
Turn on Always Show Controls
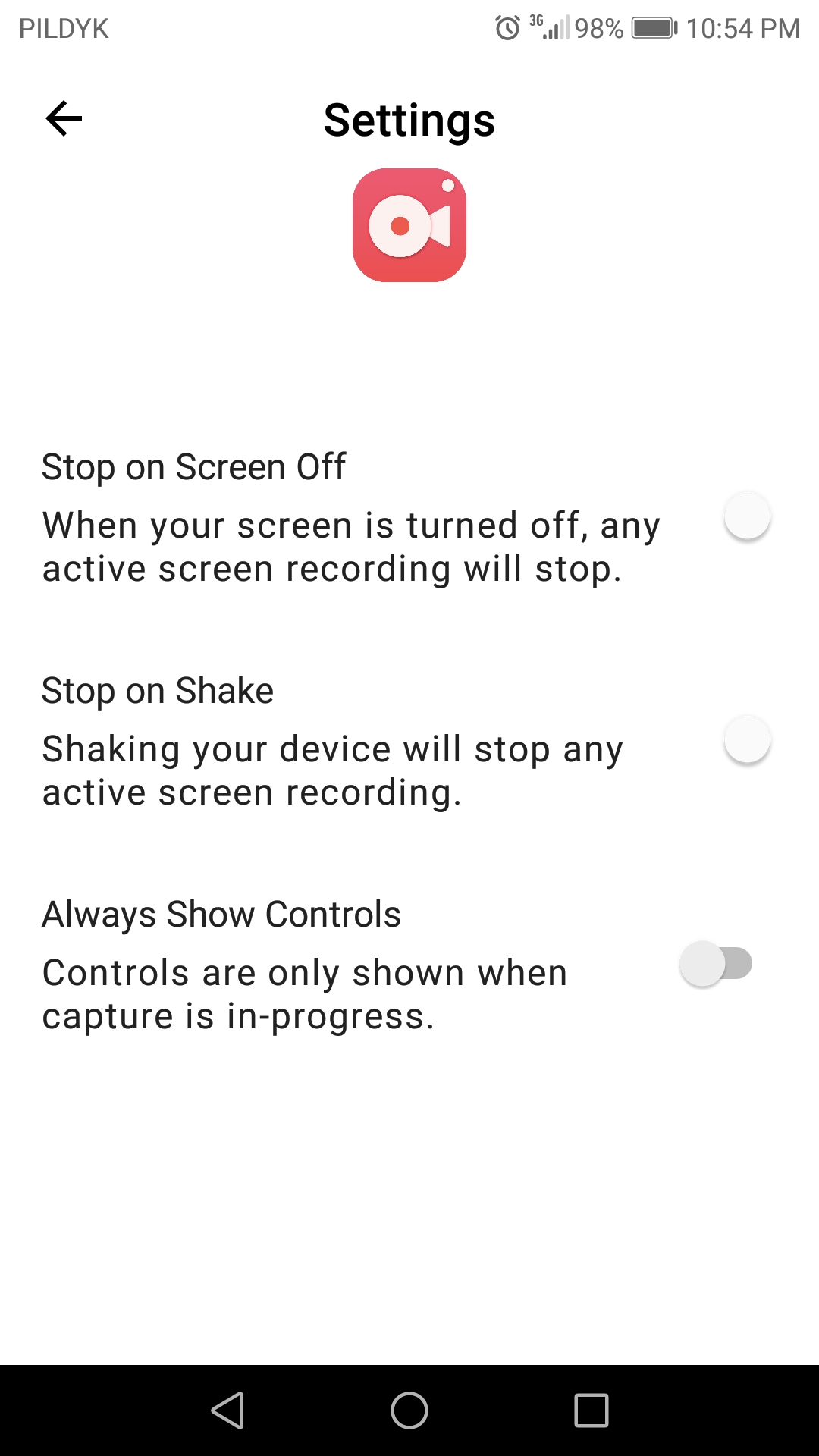[x=716, y=964]
